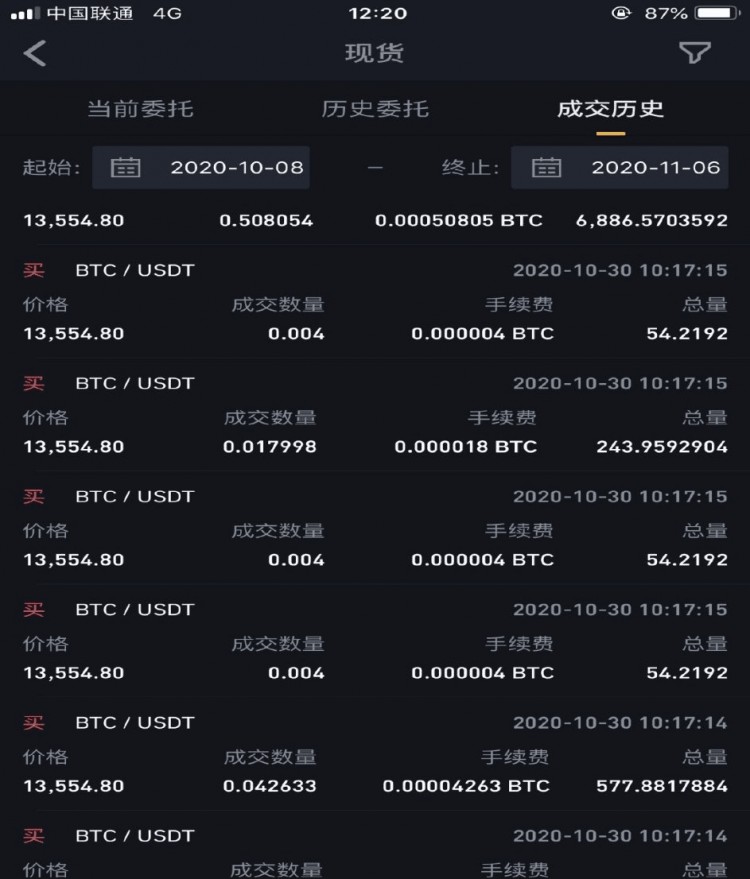Viewport: 750px width, 879px height.
Task: Switch to the 当前委托 tab
Action: (x=139, y=110)
